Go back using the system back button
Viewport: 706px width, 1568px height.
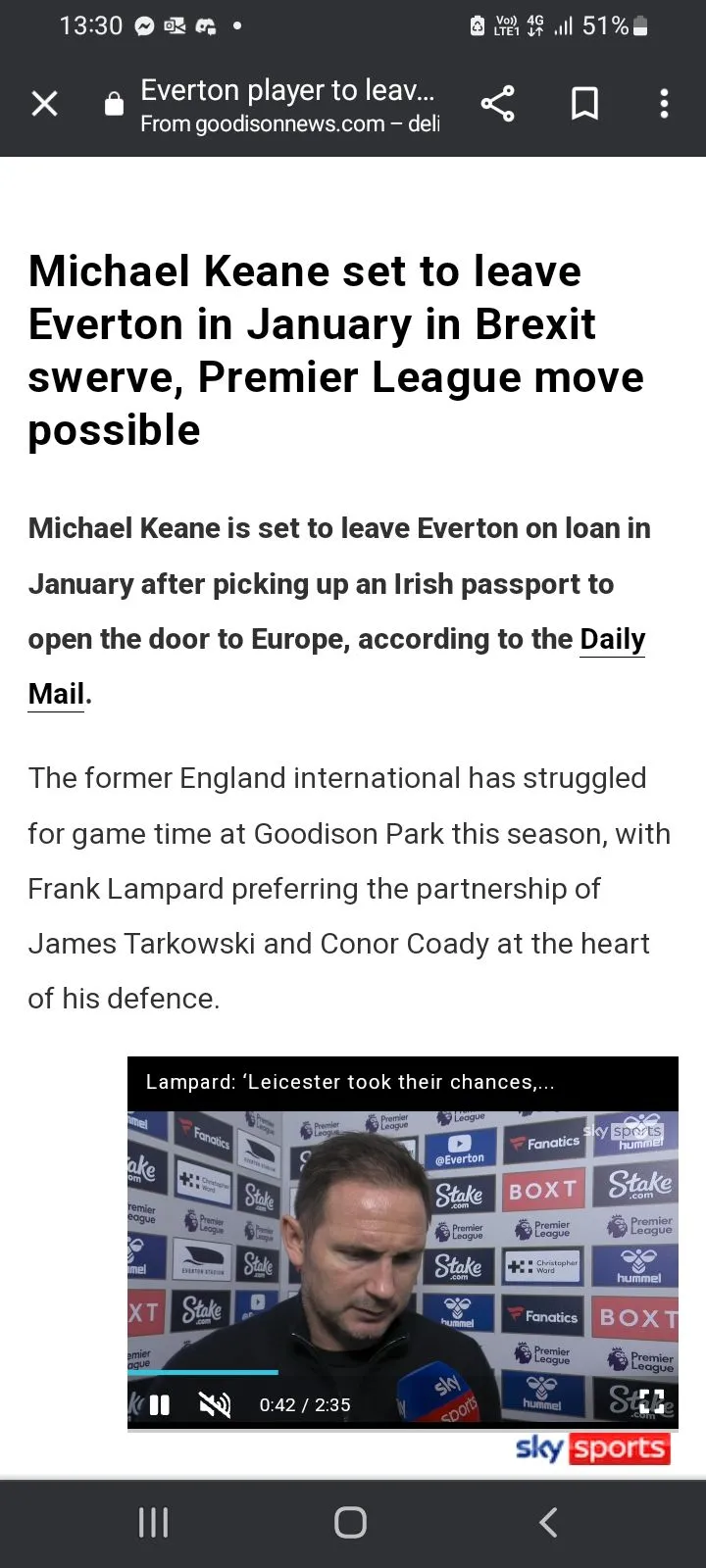pyautogui.click(x=548, y=1522)
